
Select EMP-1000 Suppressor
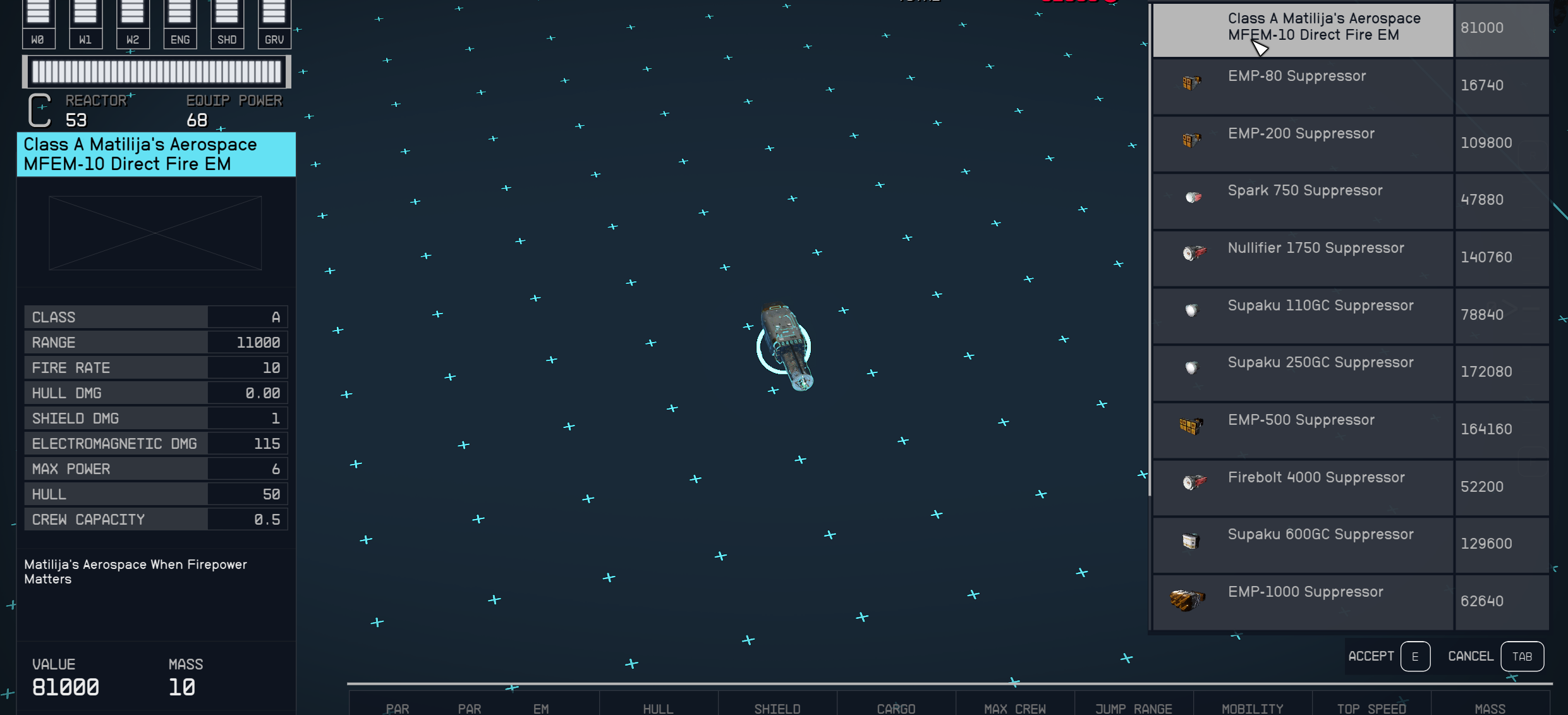coord(1302,601)
